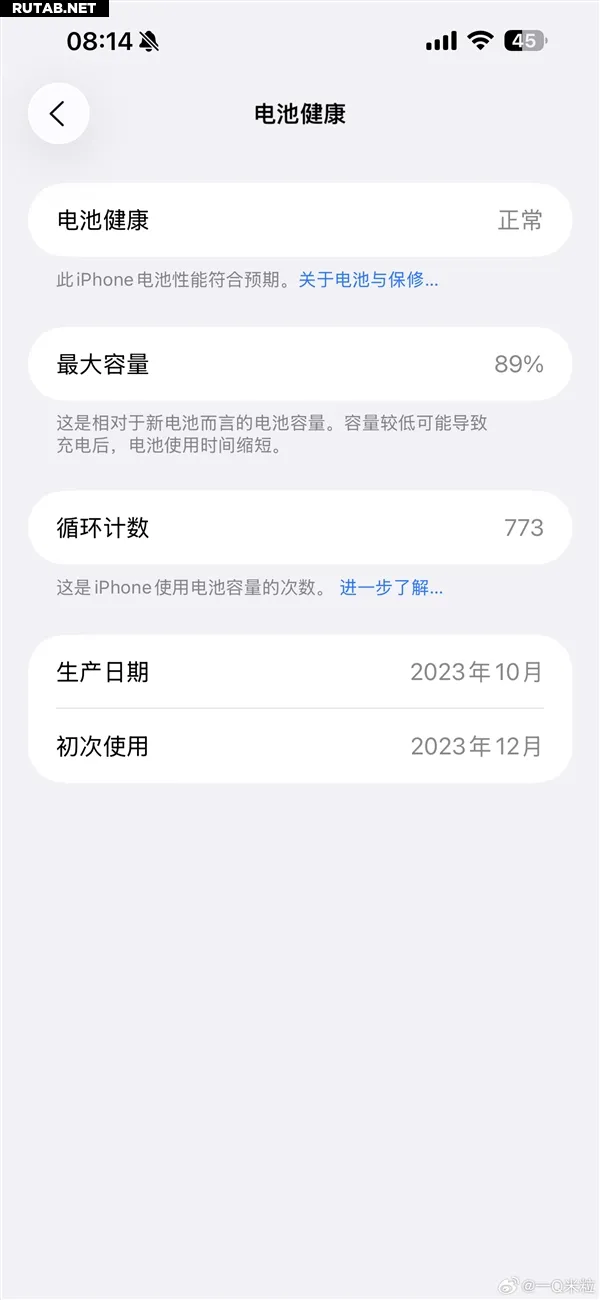
Task: Open the 关于电池与保修 link
Action: (x=368, y=280)
